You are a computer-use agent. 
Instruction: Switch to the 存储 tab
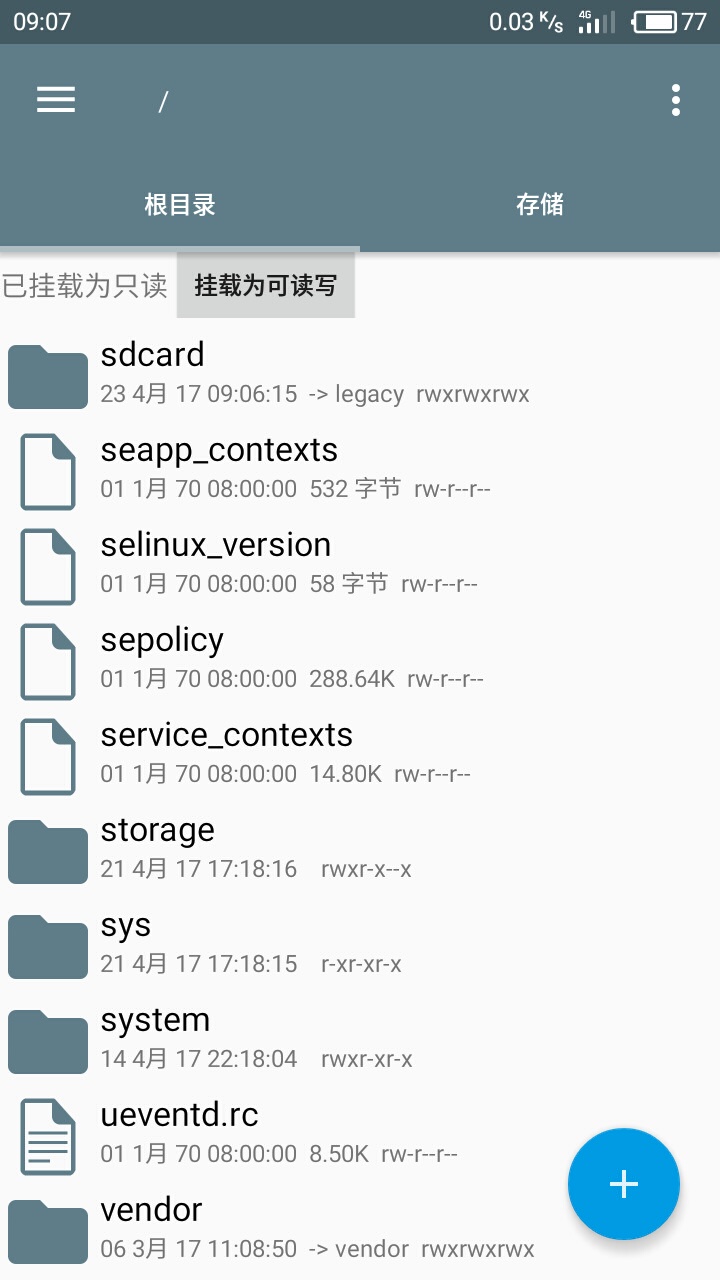pyautogui.click(x=540, y=205)
